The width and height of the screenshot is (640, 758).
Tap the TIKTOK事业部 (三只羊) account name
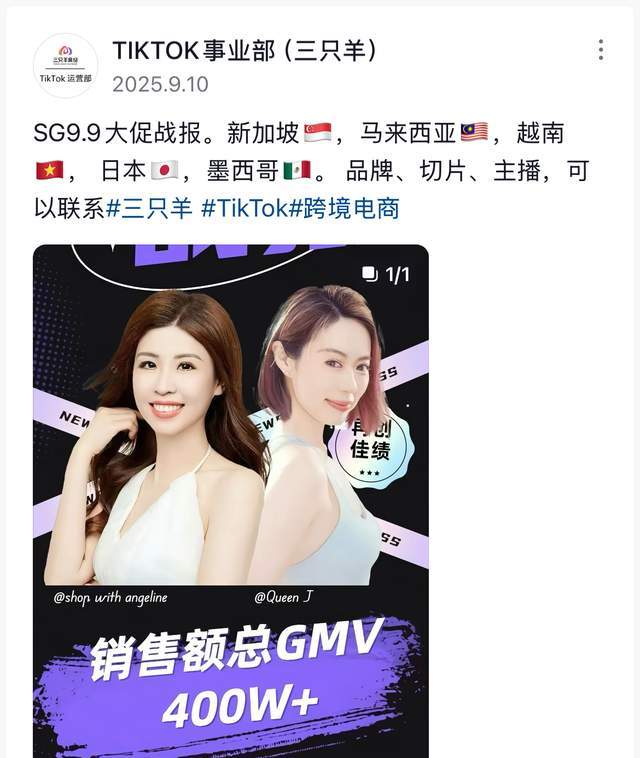tap(245, 50)
